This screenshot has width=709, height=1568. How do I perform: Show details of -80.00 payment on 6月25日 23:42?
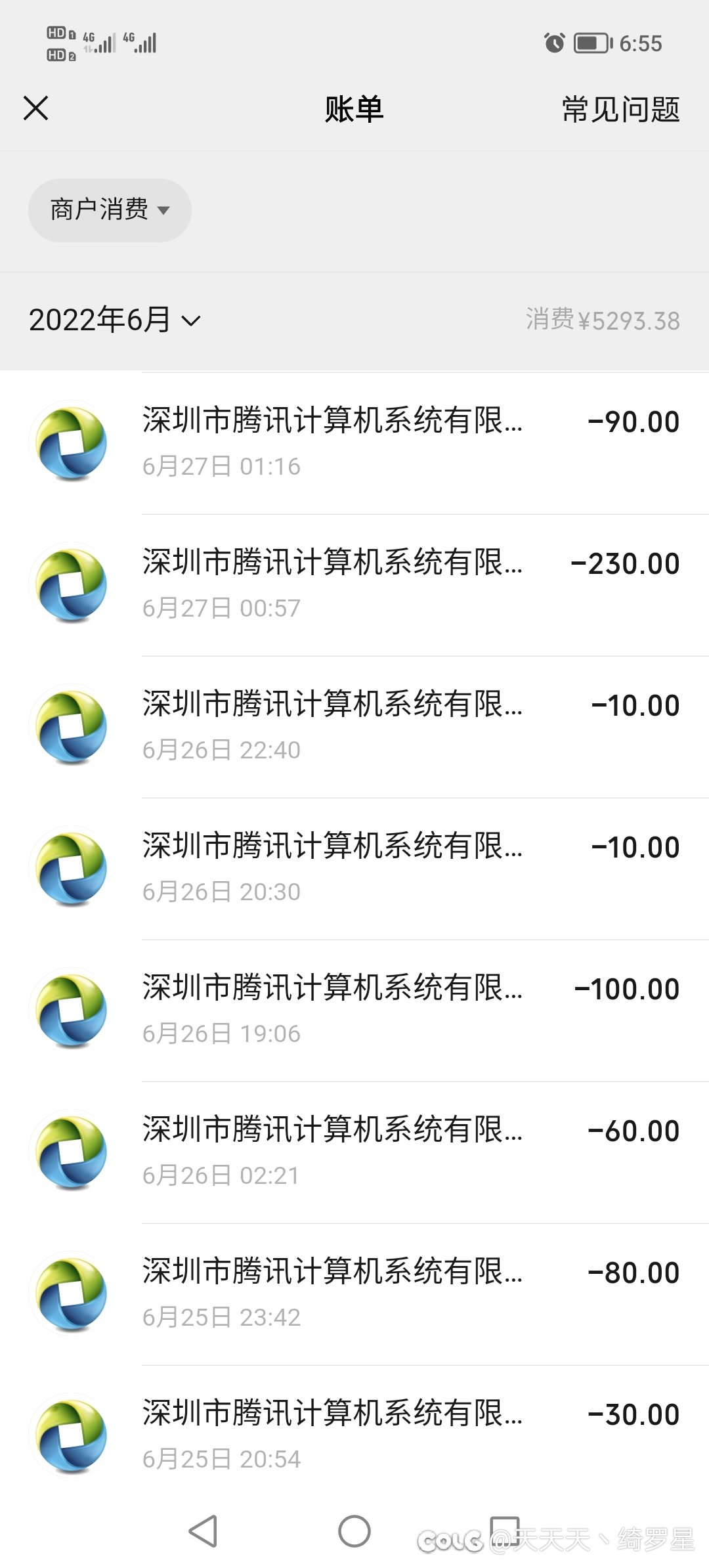pyautogui.click(x=354, y=1294)
